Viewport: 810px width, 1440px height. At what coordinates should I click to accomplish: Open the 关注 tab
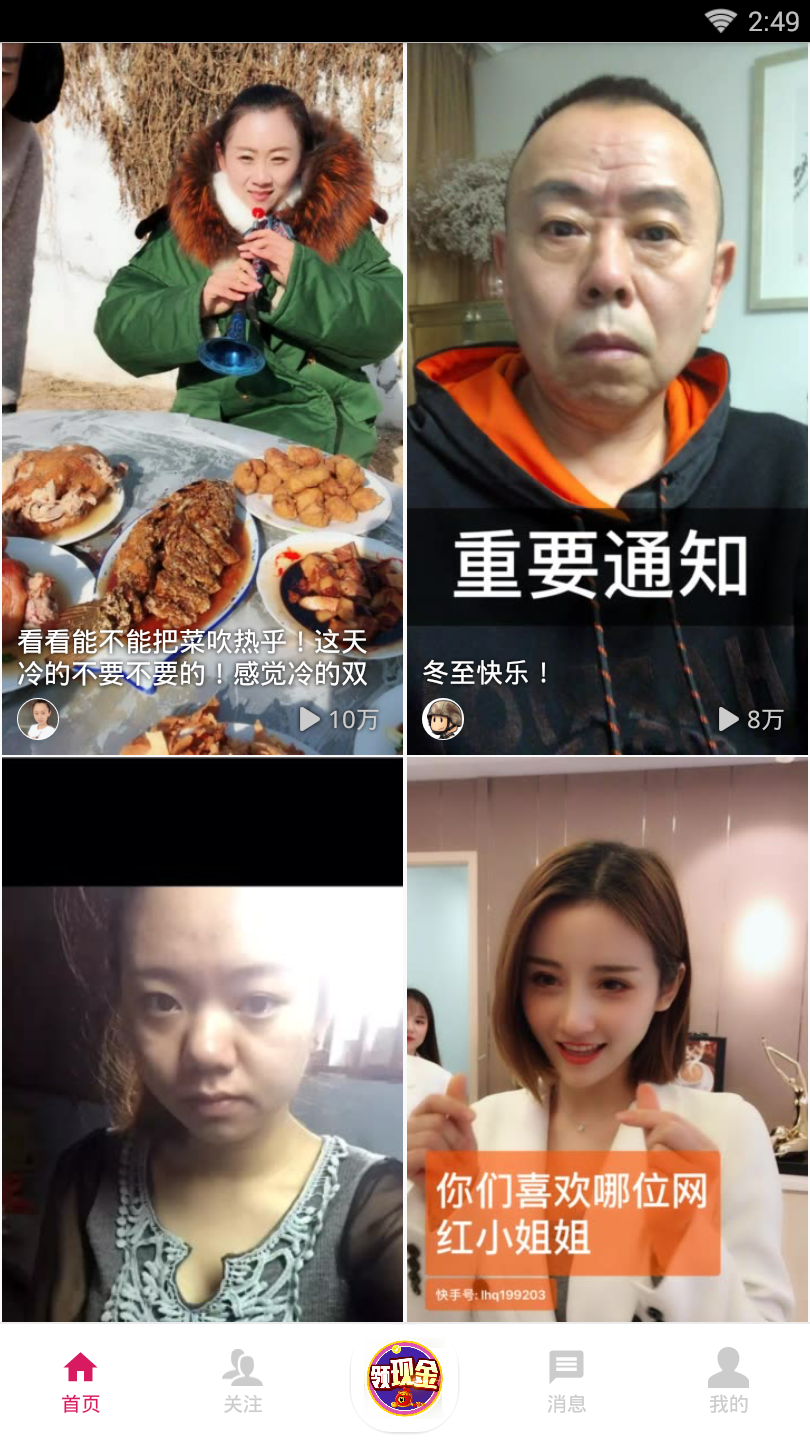tap(243, 1382)
